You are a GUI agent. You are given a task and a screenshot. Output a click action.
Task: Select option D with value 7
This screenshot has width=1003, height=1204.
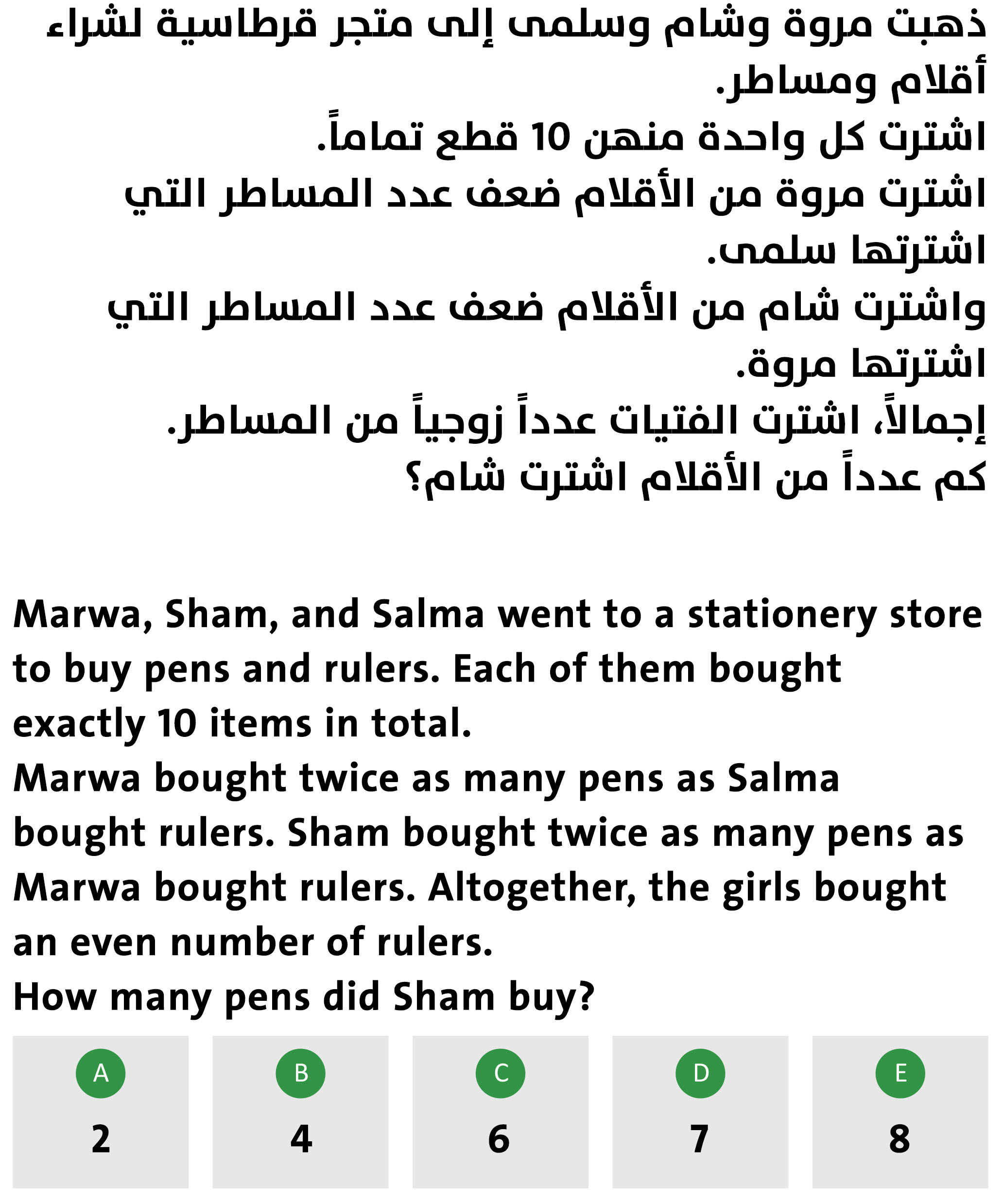click(700, 1112)
